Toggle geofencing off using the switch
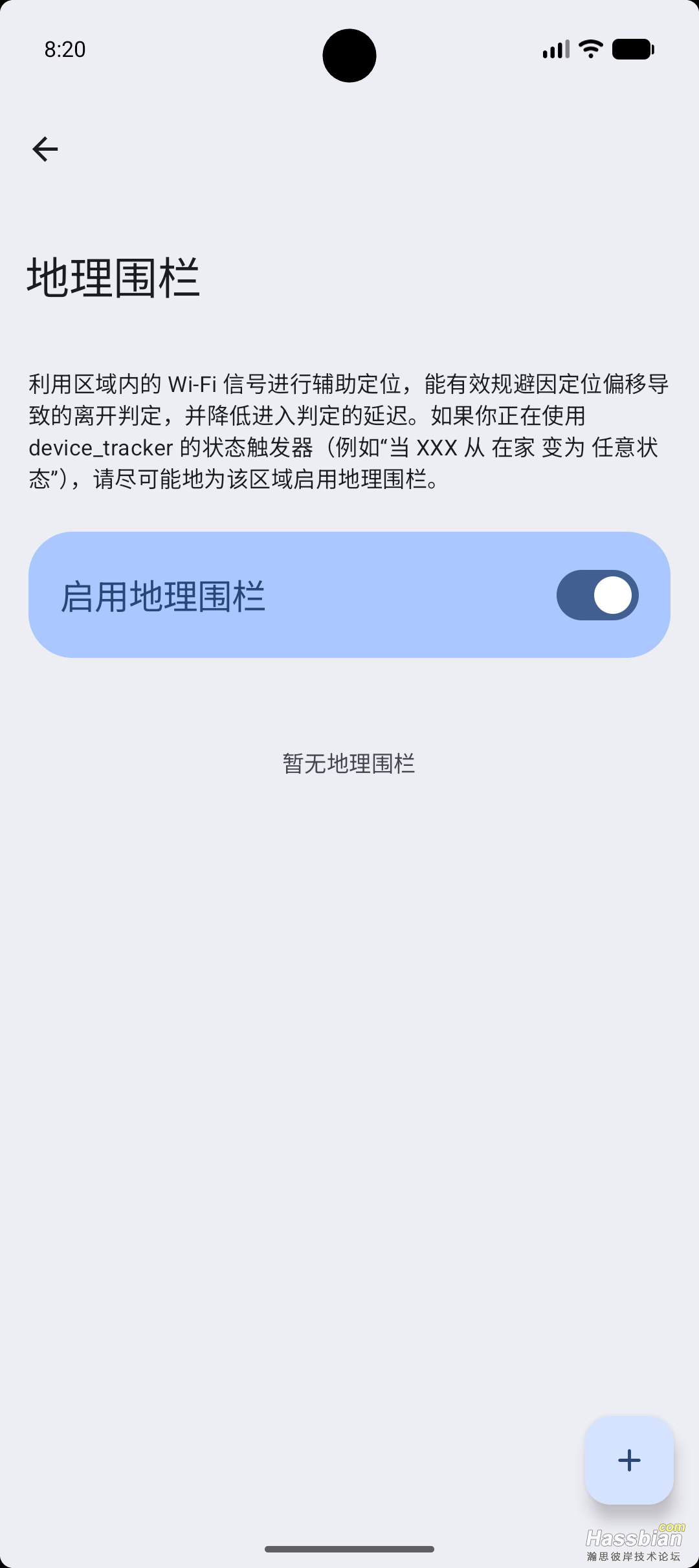This screenshot has height=1568, width=699. pos(597,595)
